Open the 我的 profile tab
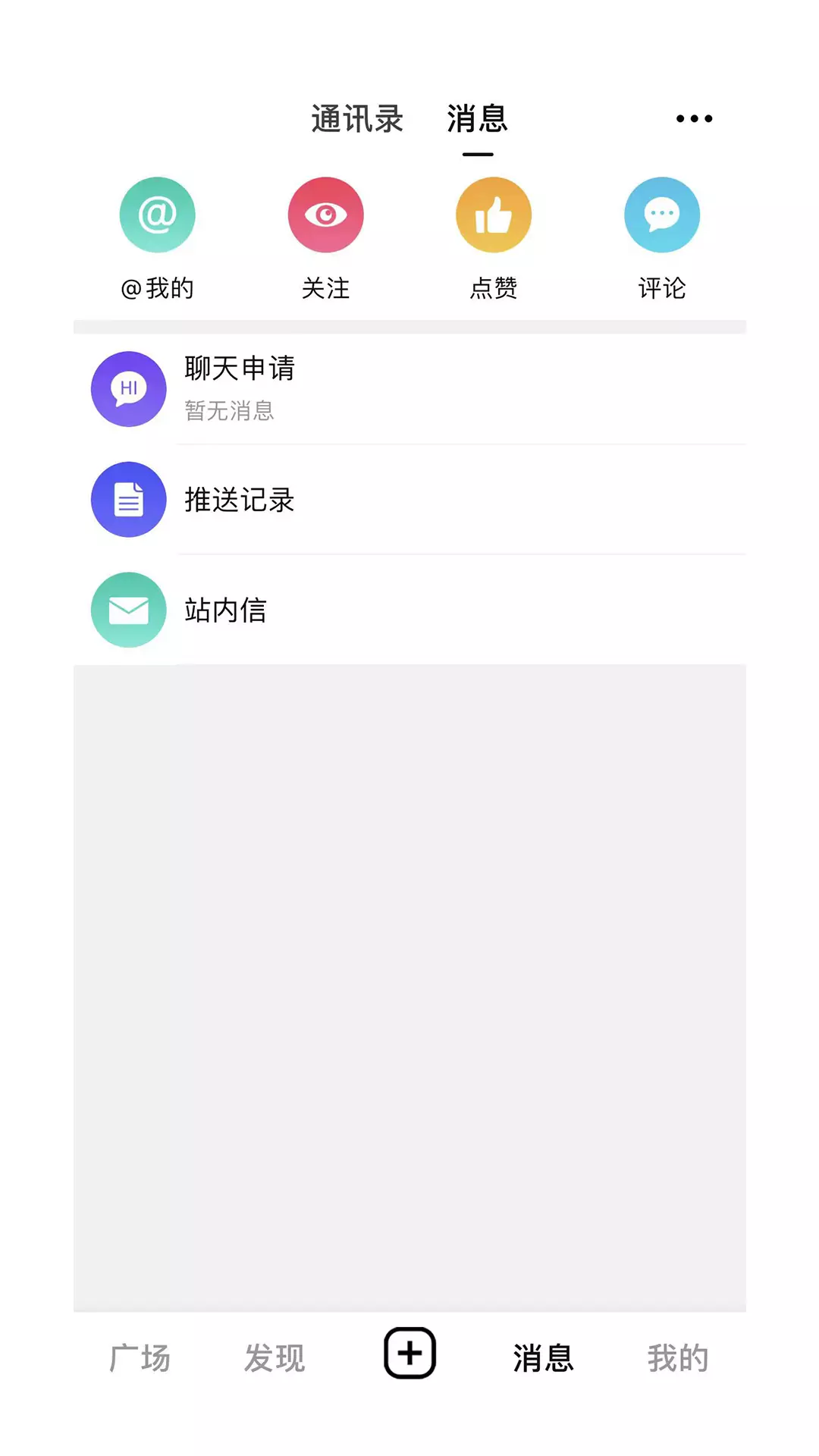The height and width of the screenshot is (1456, 819). (678, 1358)
